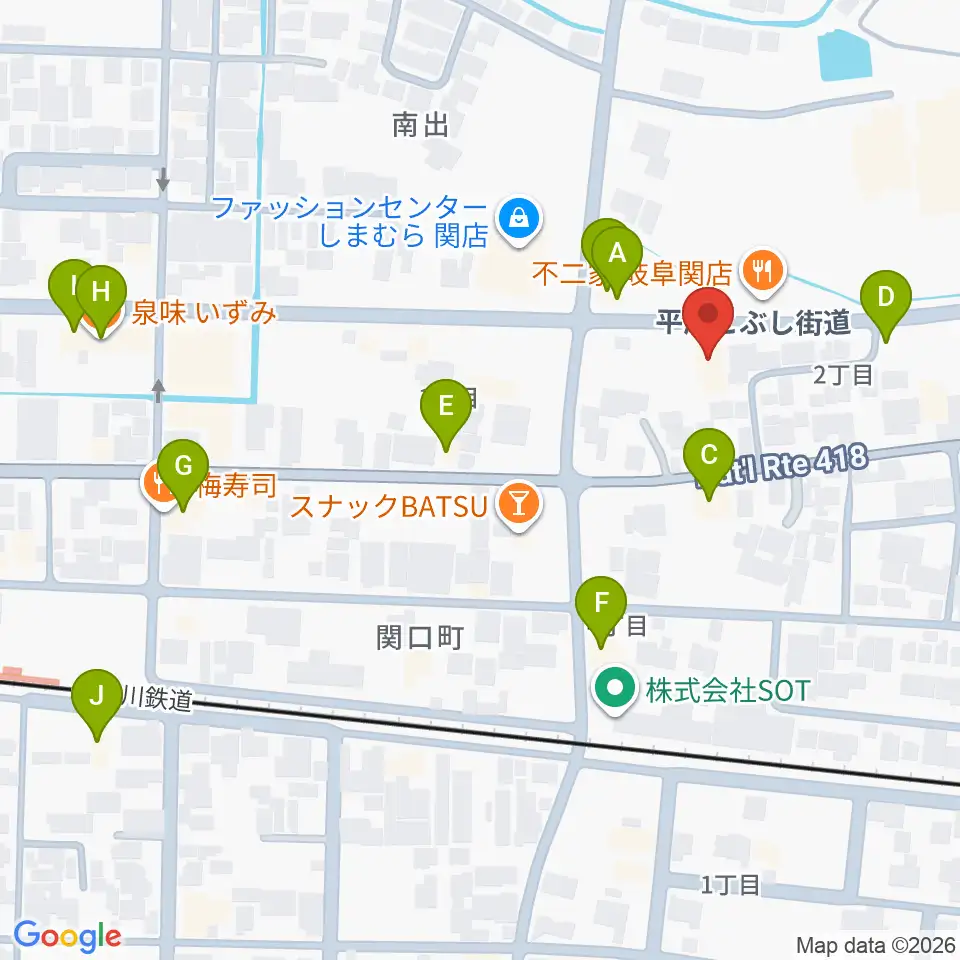Open the ファッションセンターしまむら 関店 shopping pin
The image size is (960, 960).
click(x=519, y=220)
